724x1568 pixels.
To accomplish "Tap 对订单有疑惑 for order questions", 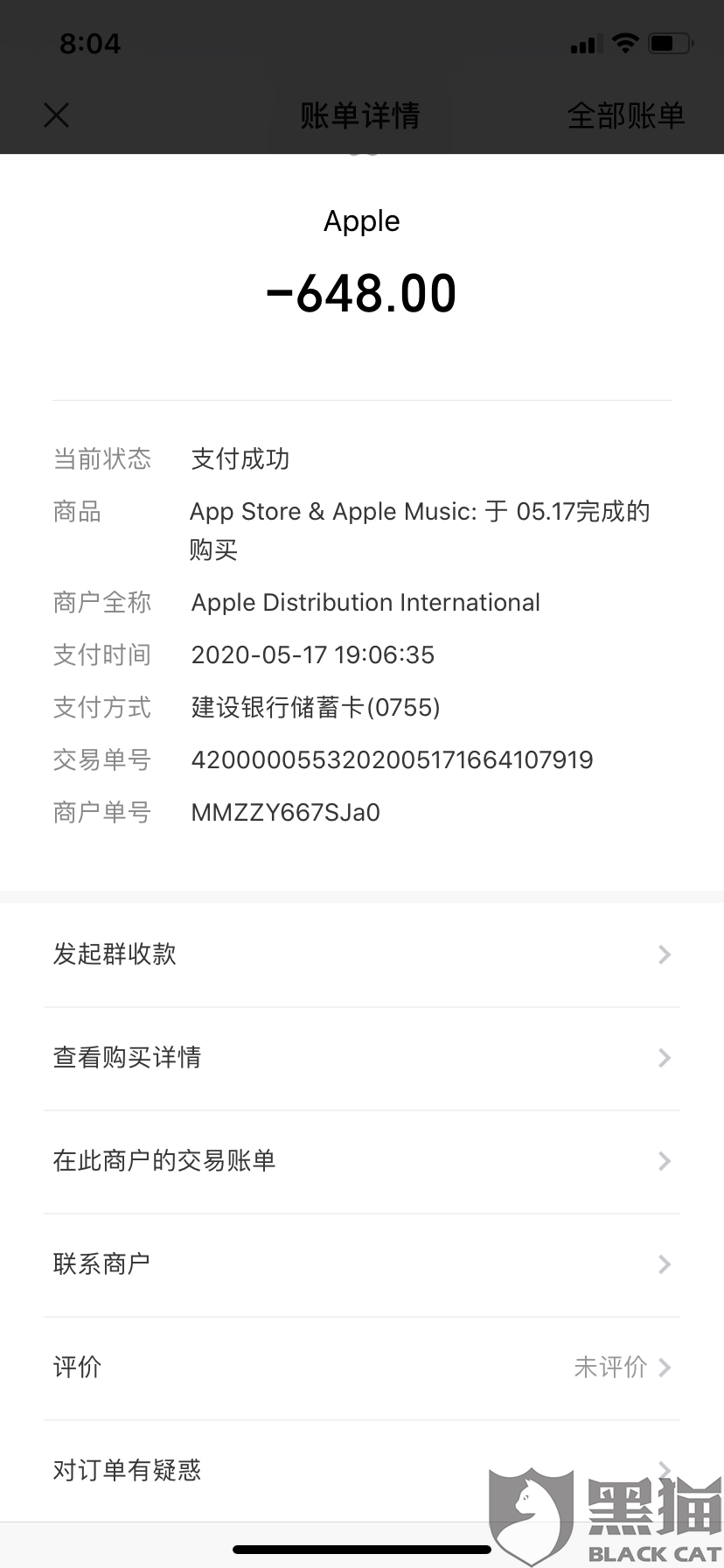I will [x=262, y=1470].
